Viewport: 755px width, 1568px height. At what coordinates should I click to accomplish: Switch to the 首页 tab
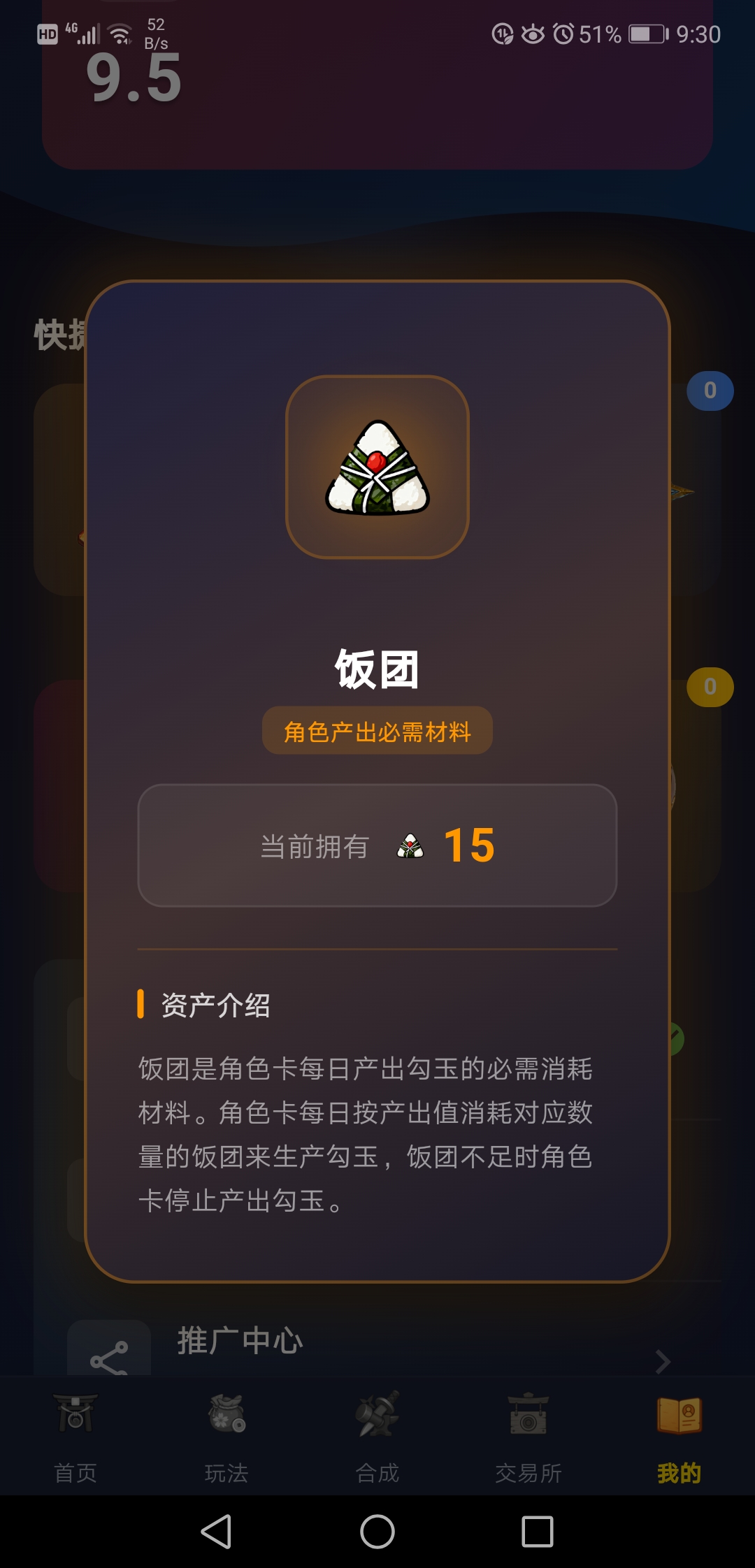75,1437
